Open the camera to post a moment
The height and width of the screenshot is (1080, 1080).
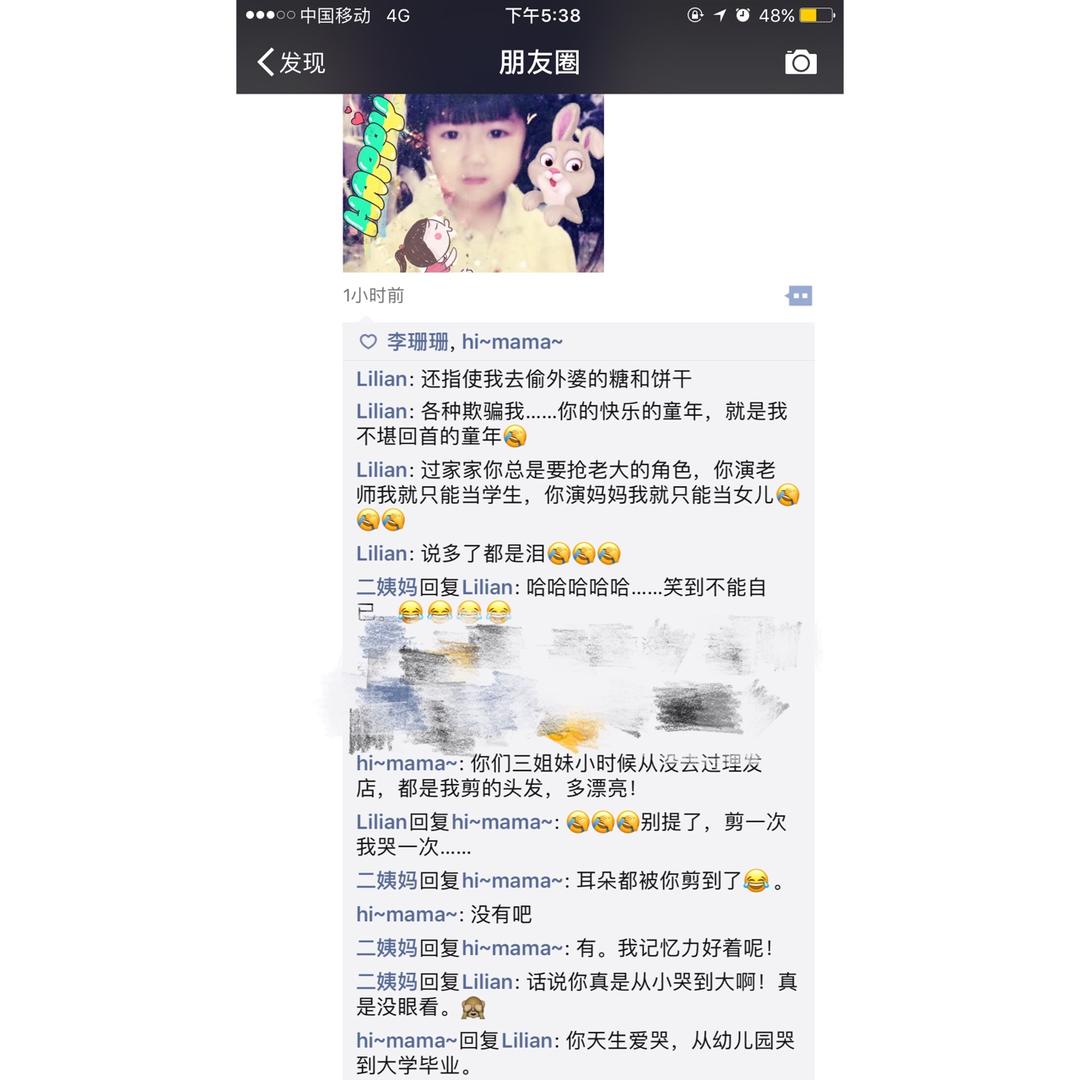pos(800,62)
